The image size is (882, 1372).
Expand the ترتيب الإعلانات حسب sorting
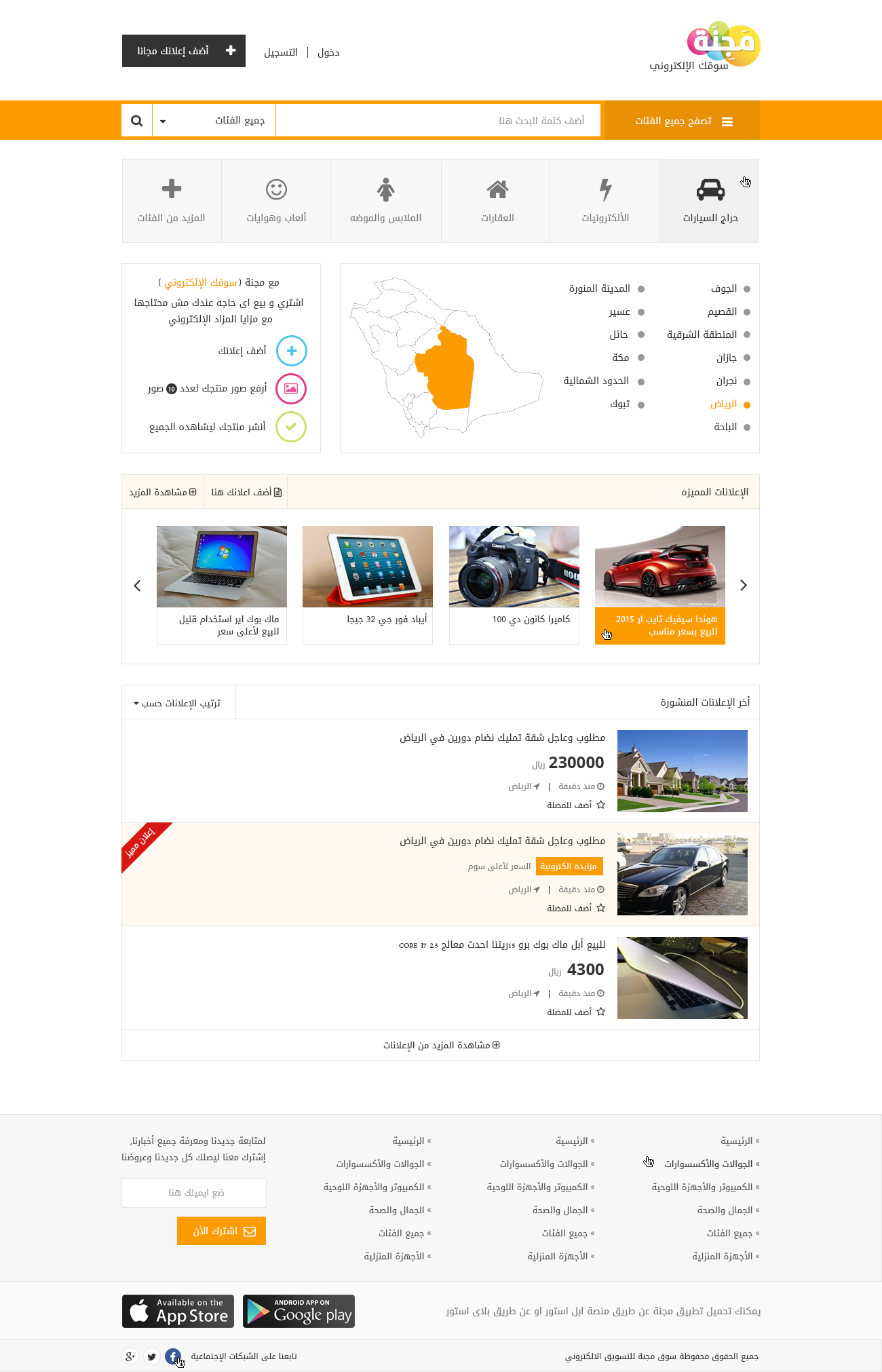pos(178,703)
